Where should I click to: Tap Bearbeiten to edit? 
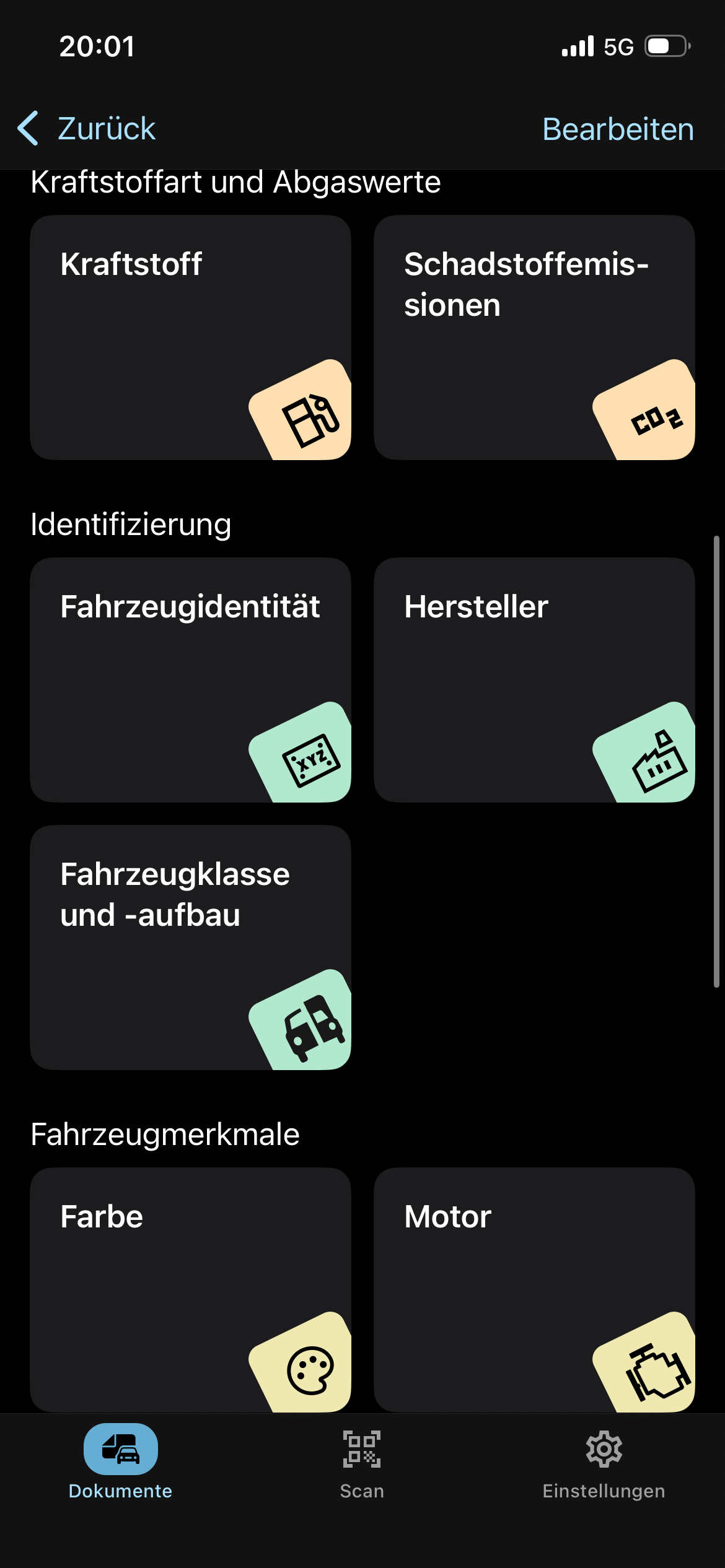pyautogui.click(x=618, y=129)
